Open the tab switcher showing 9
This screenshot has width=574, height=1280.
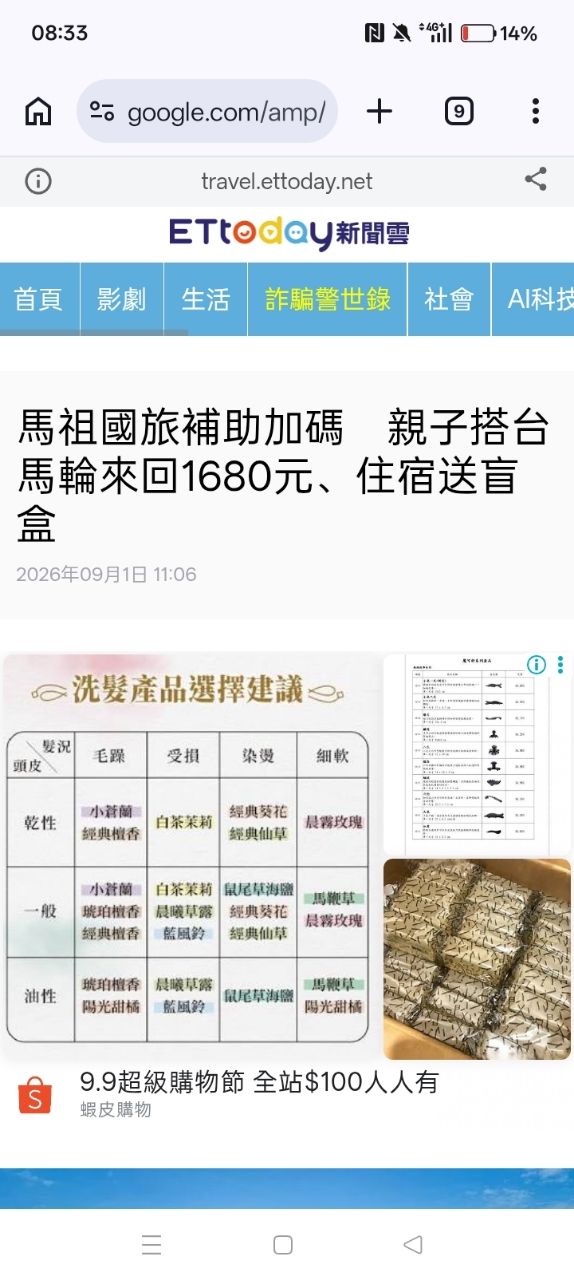tap(458, 111)
